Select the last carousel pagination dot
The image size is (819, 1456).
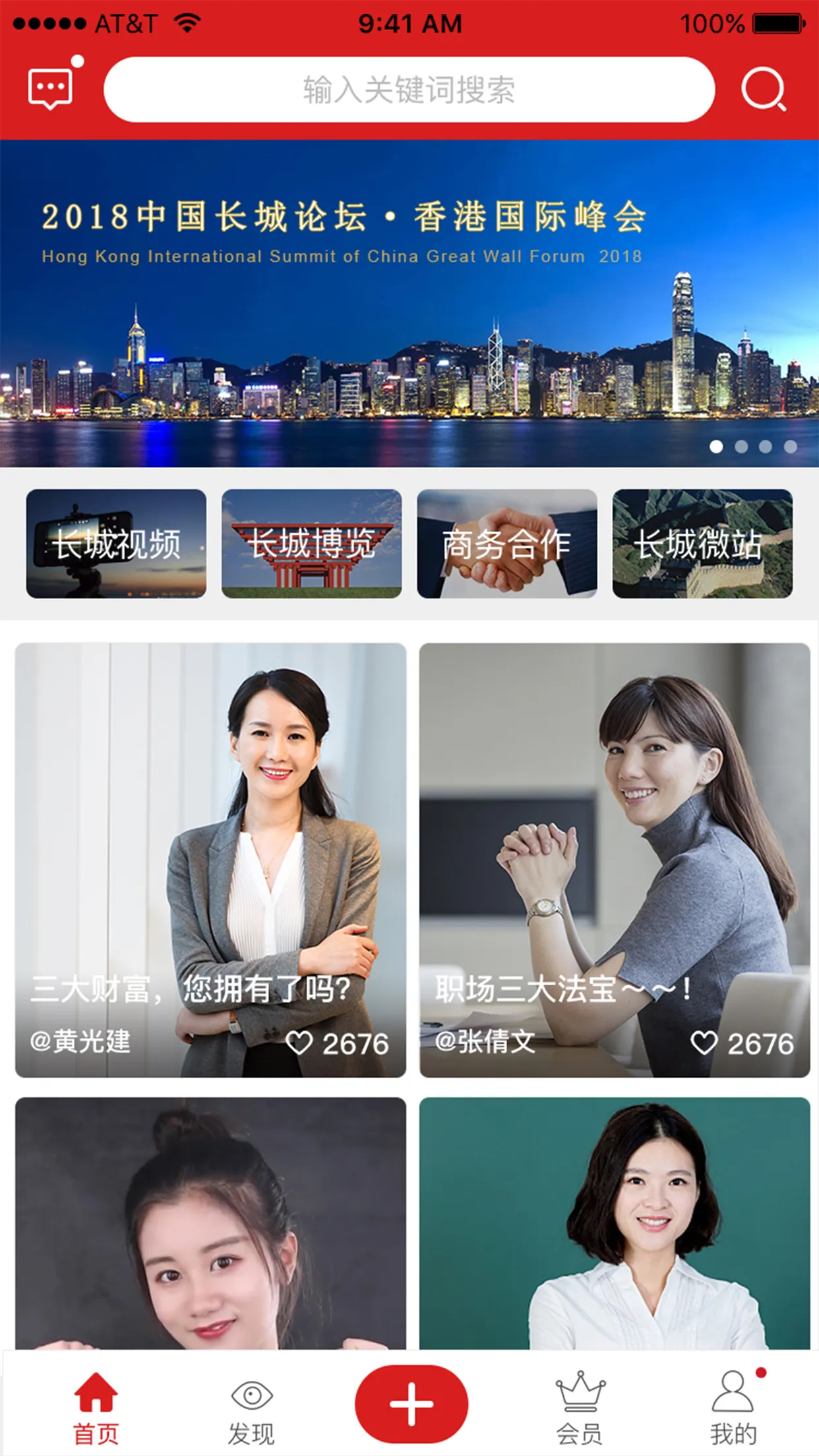tap(791, 447)
